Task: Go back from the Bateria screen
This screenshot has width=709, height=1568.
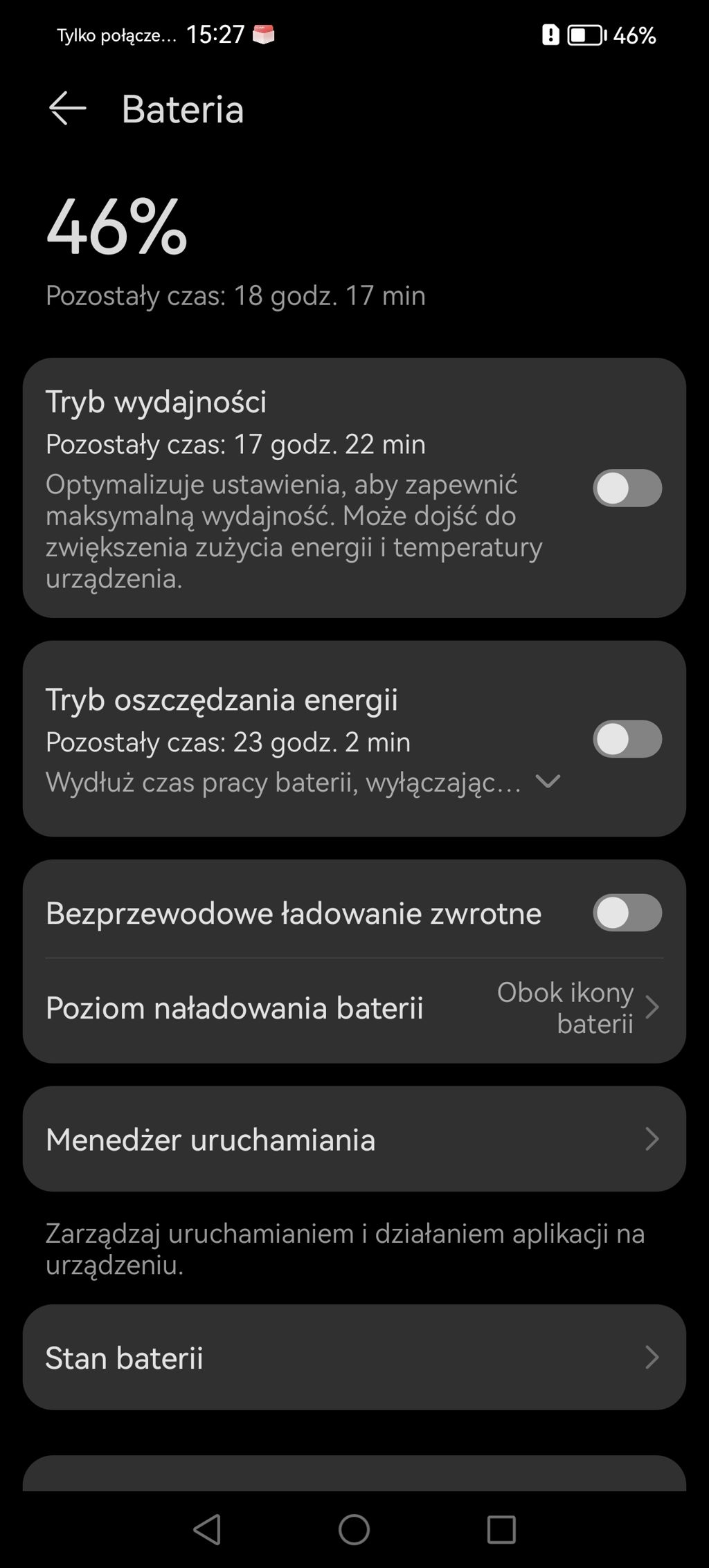Action: (x=67, y=109)
